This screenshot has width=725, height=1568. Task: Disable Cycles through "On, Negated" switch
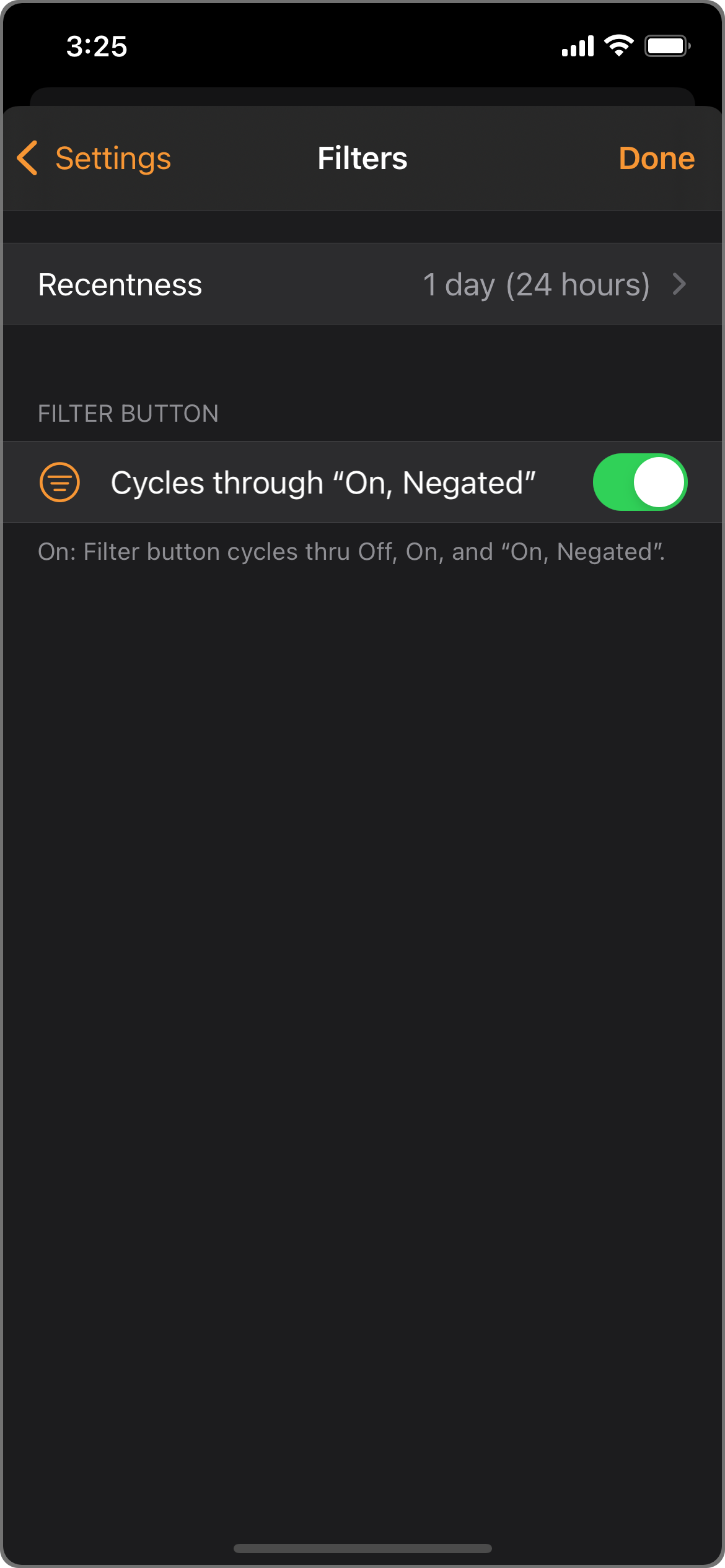tap(639, 482)
